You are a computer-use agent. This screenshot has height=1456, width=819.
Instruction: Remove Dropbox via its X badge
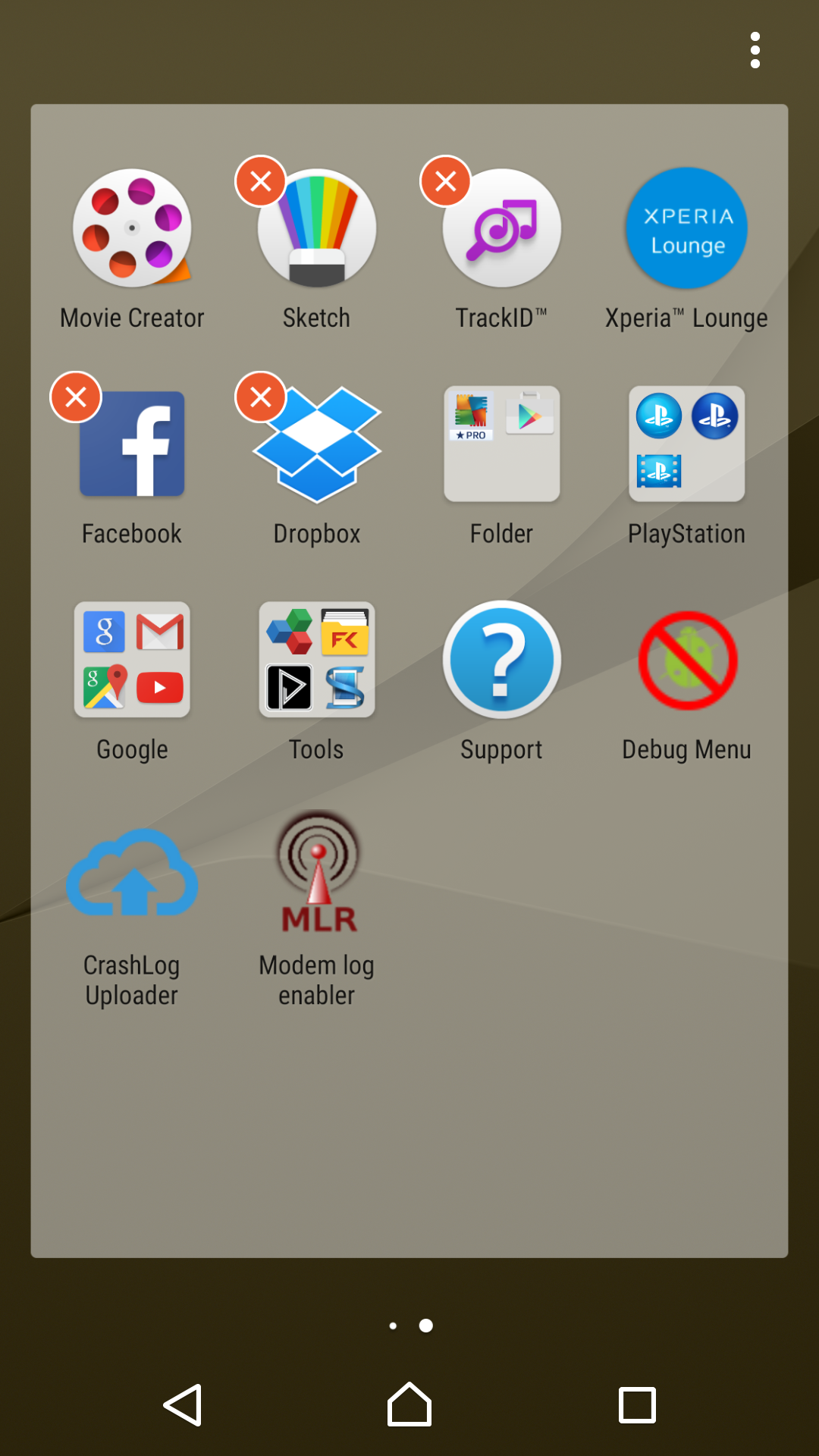(261, 397)
